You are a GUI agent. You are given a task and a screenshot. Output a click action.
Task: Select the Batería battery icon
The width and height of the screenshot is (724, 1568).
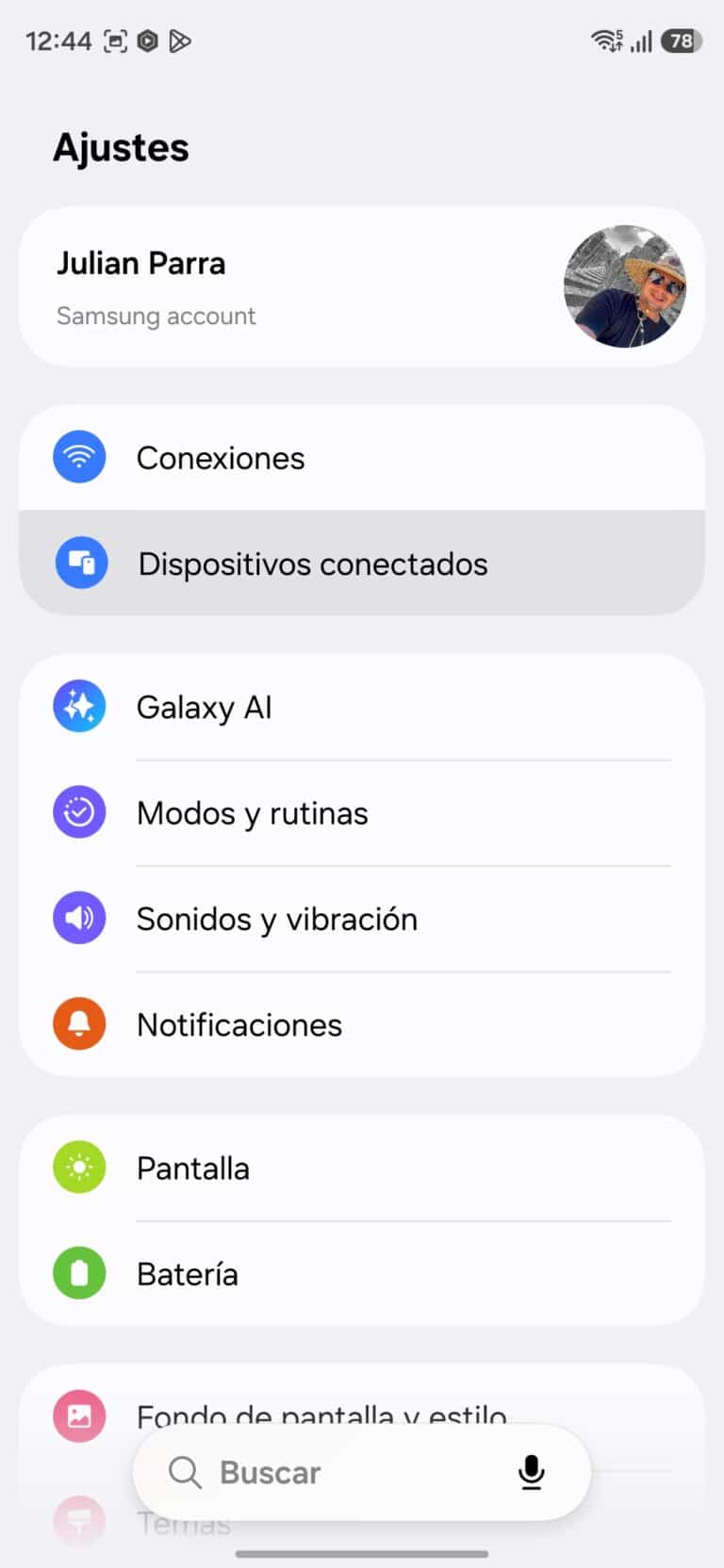(x=79, y=1273)
